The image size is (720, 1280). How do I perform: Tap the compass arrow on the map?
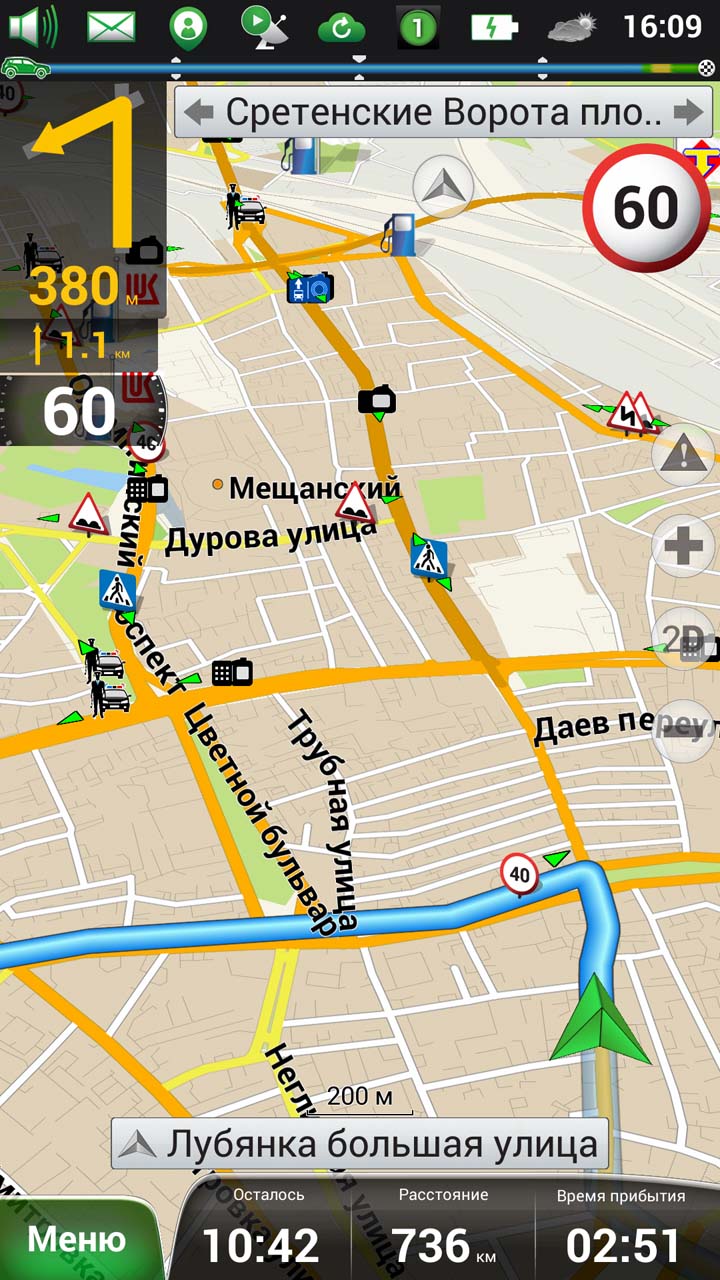(444, 187)
